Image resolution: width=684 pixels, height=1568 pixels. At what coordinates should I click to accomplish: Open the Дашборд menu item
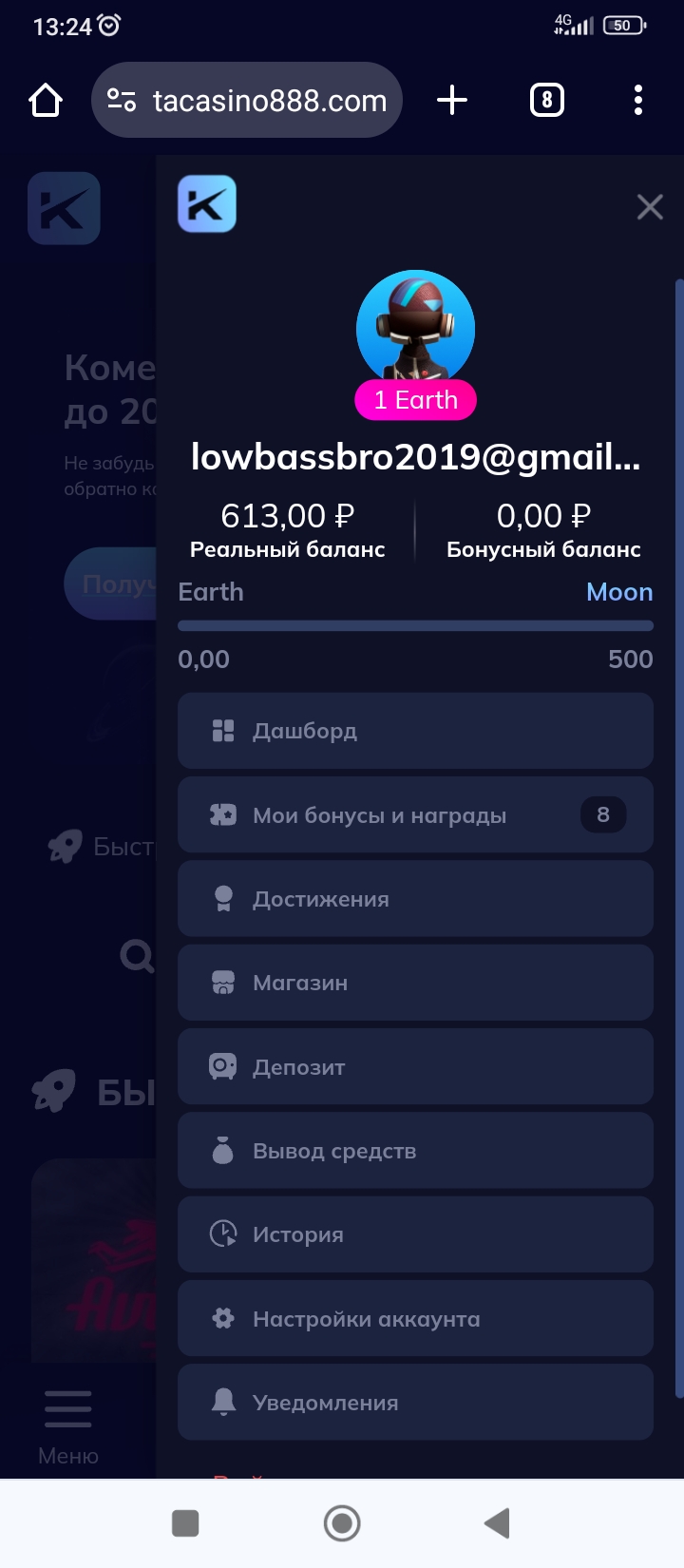[415, 731]
